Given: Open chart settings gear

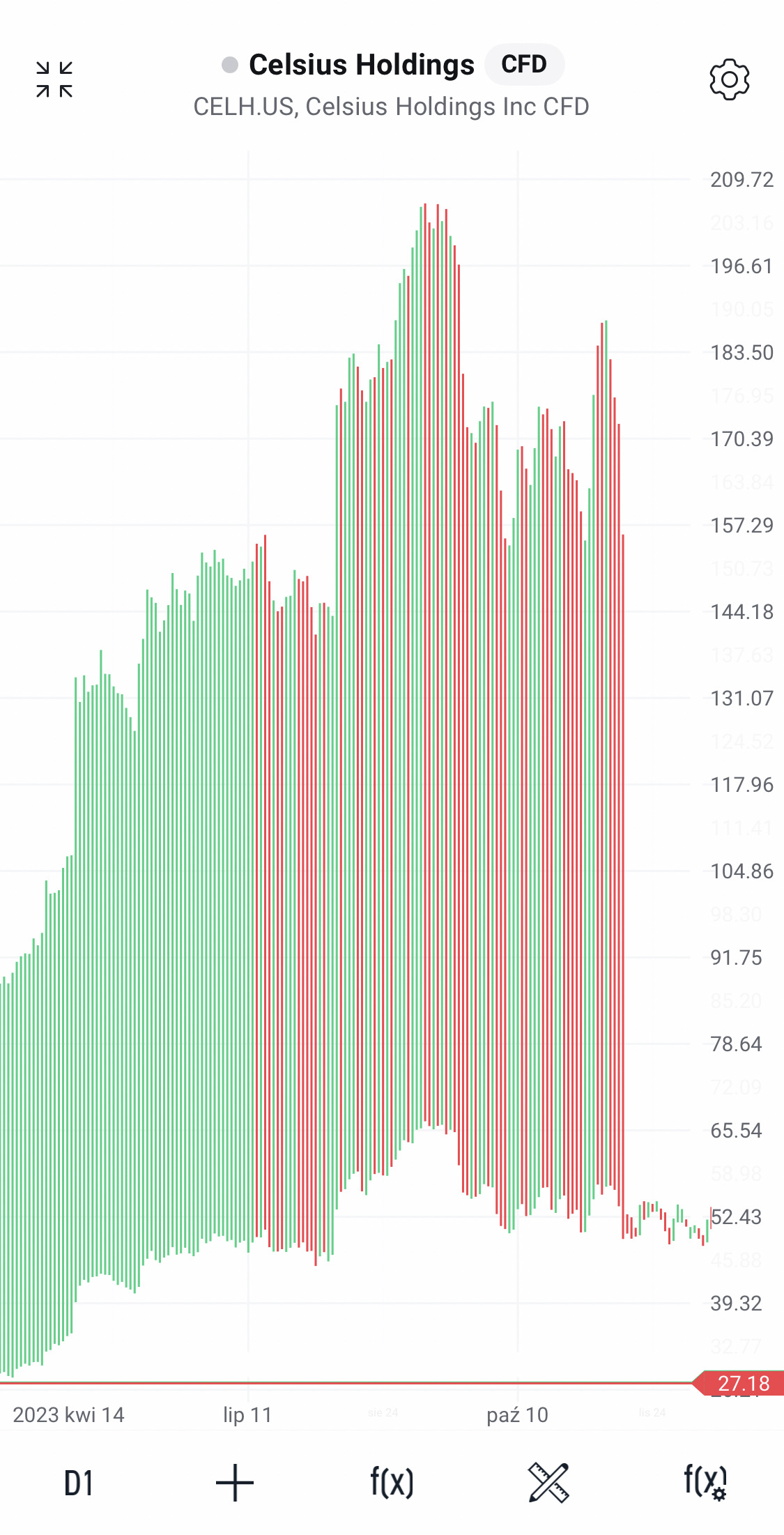Looking at the screenshot, I should pos(729,79).
